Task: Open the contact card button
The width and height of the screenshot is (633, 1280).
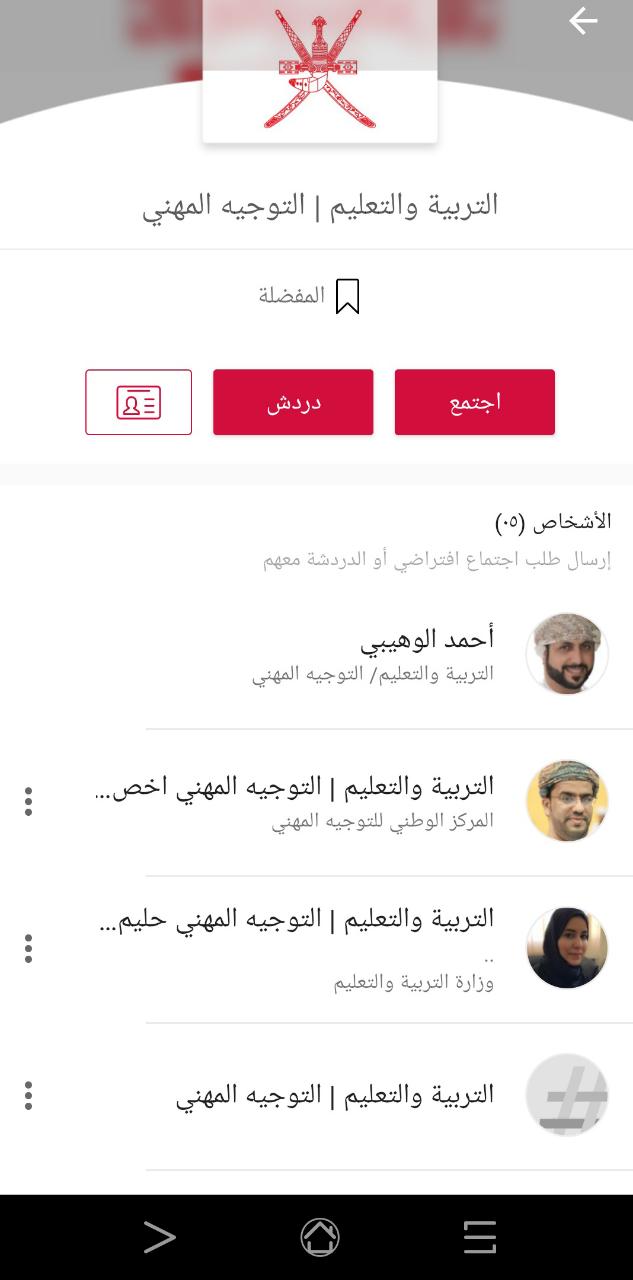Action: click(x=138, y=402)
